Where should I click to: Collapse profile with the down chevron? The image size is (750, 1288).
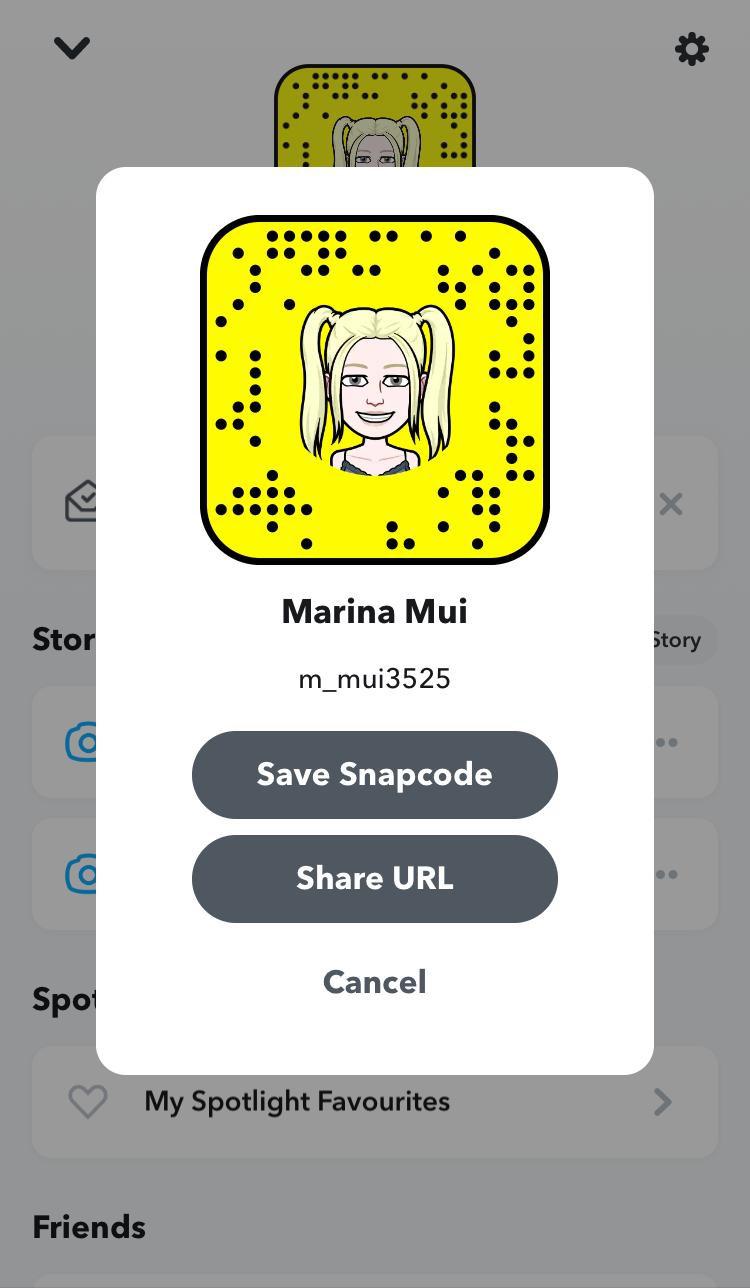coord(72,48)
